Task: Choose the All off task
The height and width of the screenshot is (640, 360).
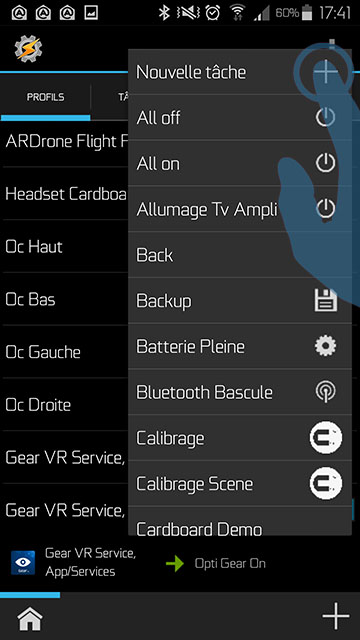Action: pos(240,118)
